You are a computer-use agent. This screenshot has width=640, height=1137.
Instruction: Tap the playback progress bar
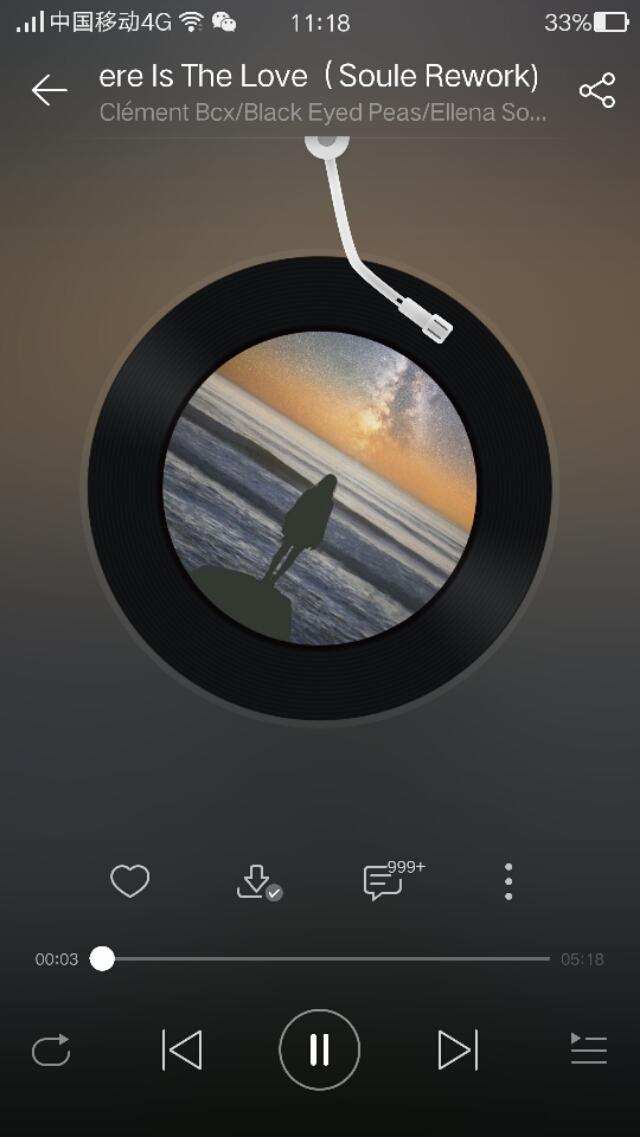pyautogui.click(x=325, y=959)
